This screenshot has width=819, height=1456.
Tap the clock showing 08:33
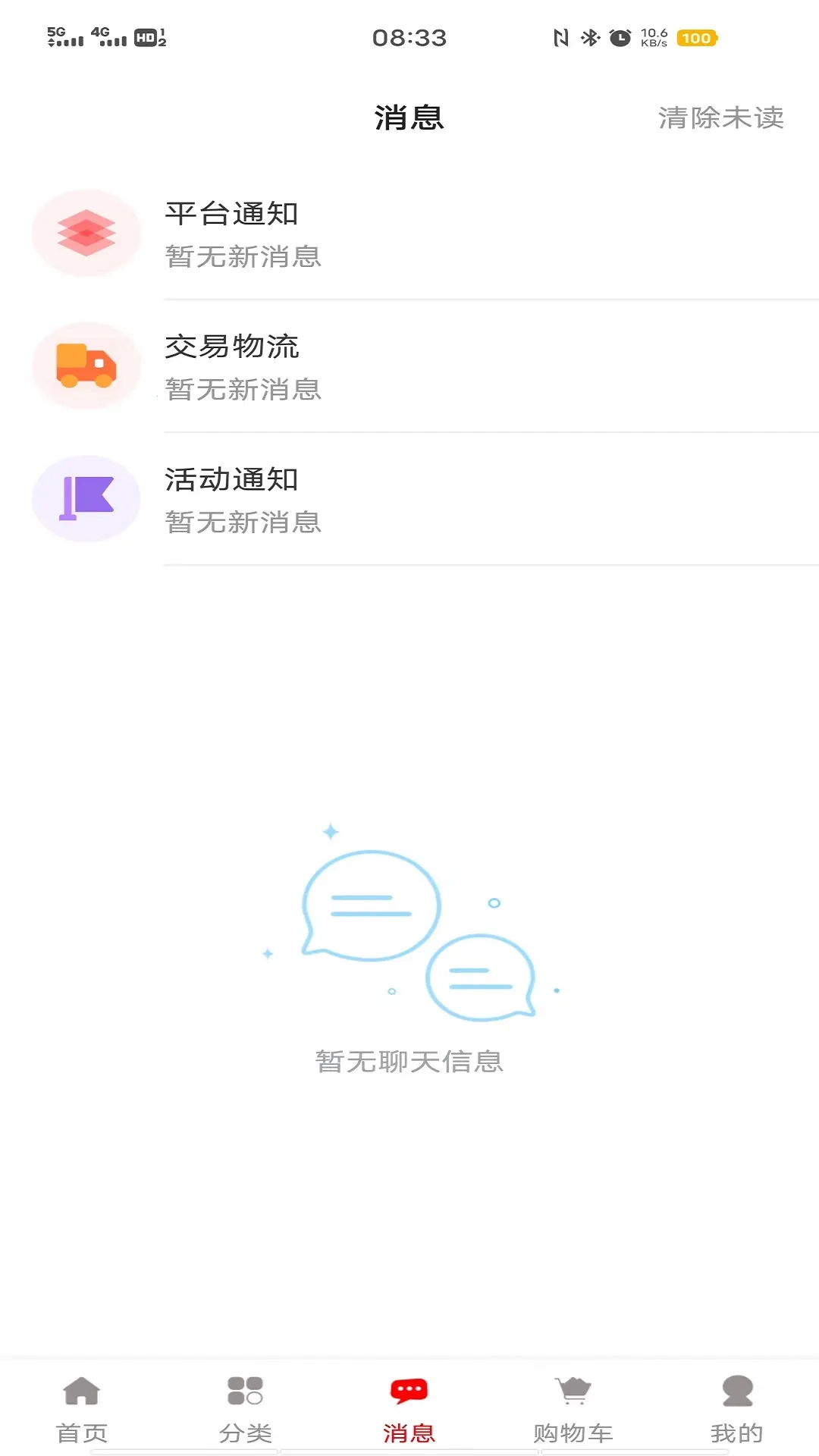click(x=409, y=36)
